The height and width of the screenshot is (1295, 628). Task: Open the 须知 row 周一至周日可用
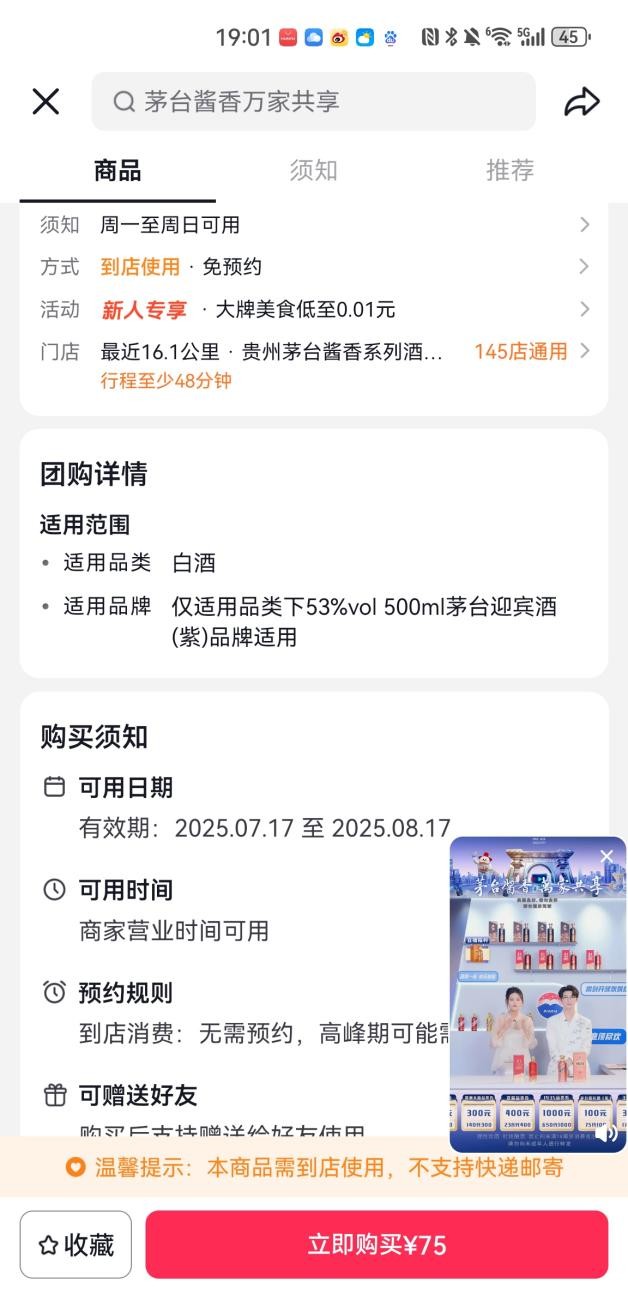tap(314, 225)
